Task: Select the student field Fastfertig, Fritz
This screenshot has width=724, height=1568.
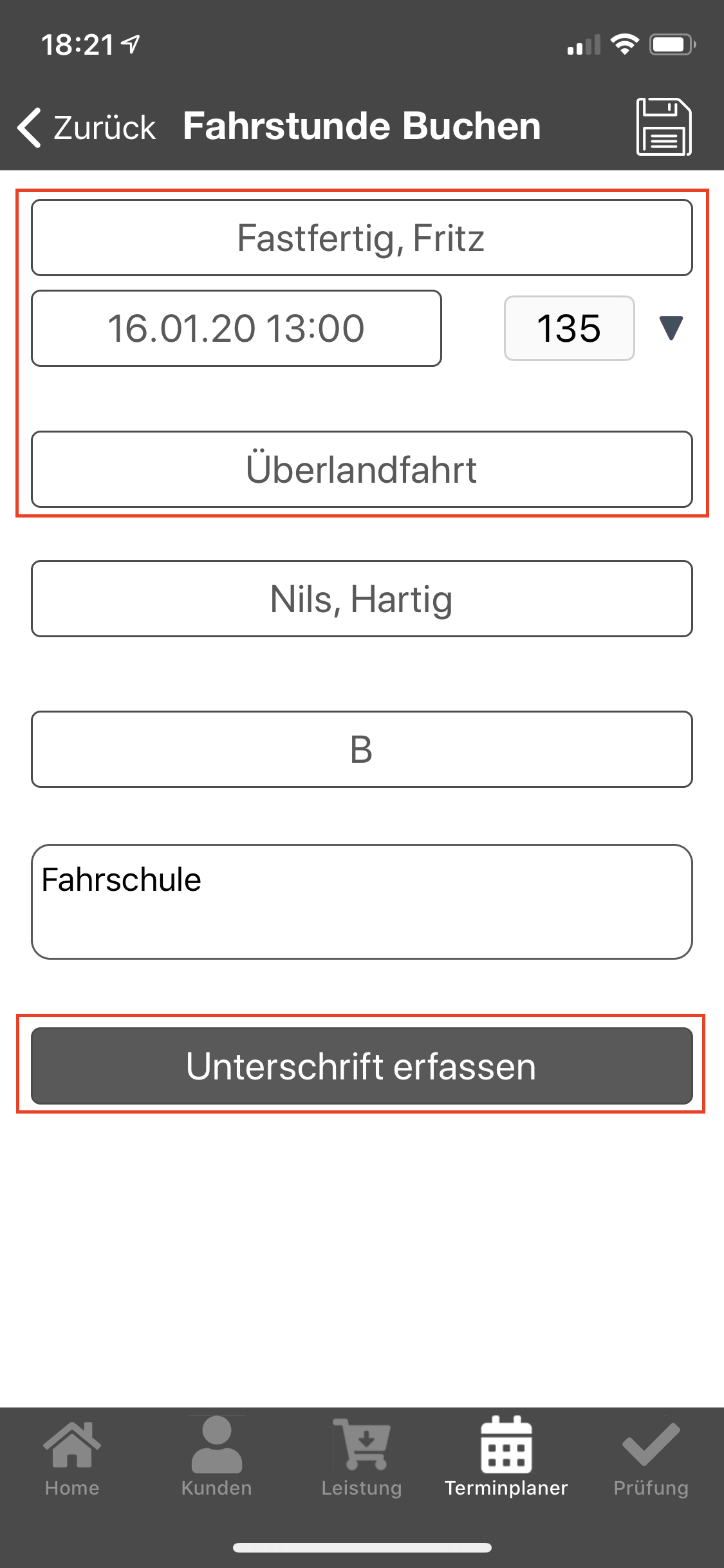Action: (x=362, y=238)
